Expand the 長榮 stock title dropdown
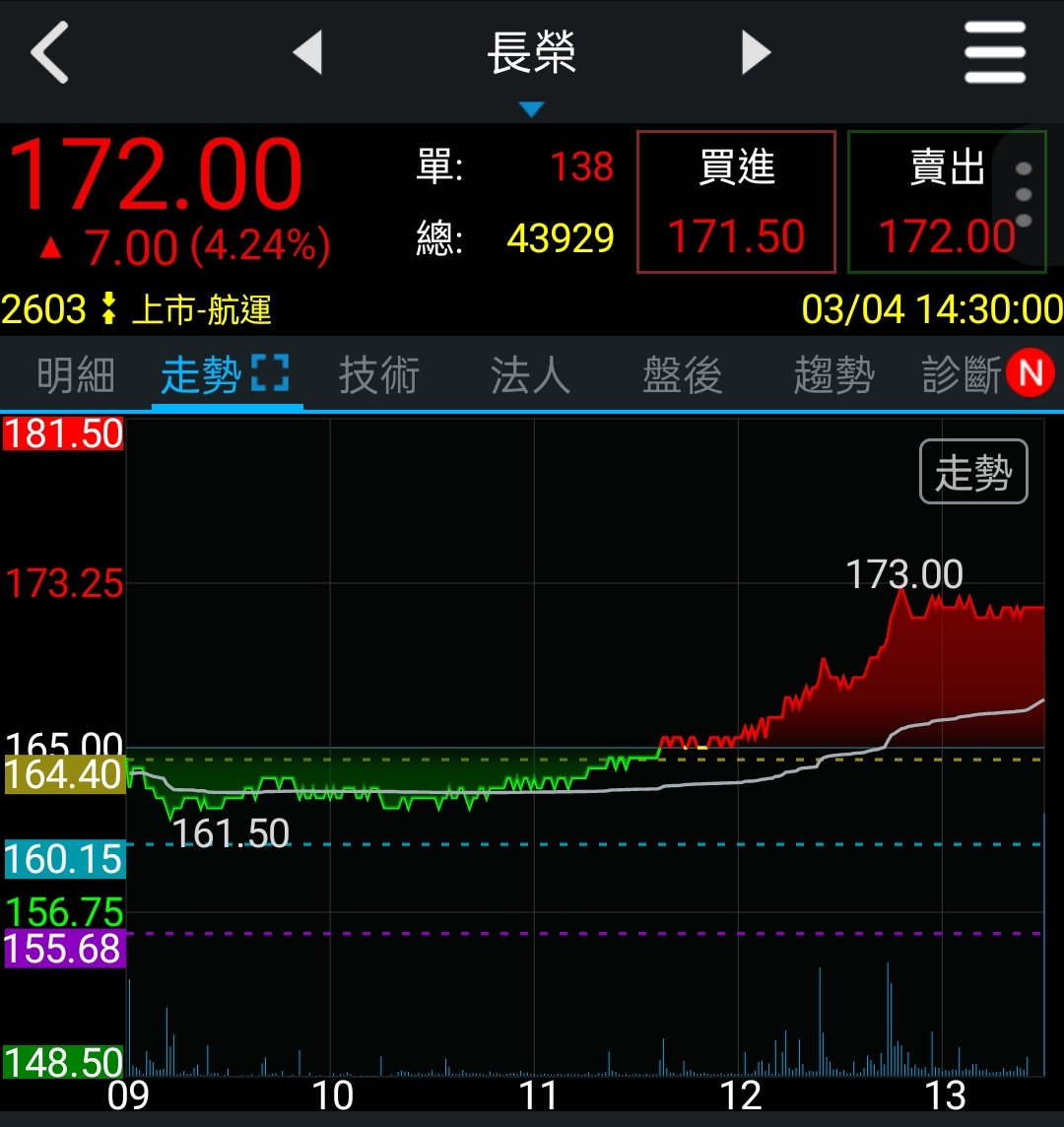The height and width of the screenshot is (1127, 1064). (x=532, y=69)
